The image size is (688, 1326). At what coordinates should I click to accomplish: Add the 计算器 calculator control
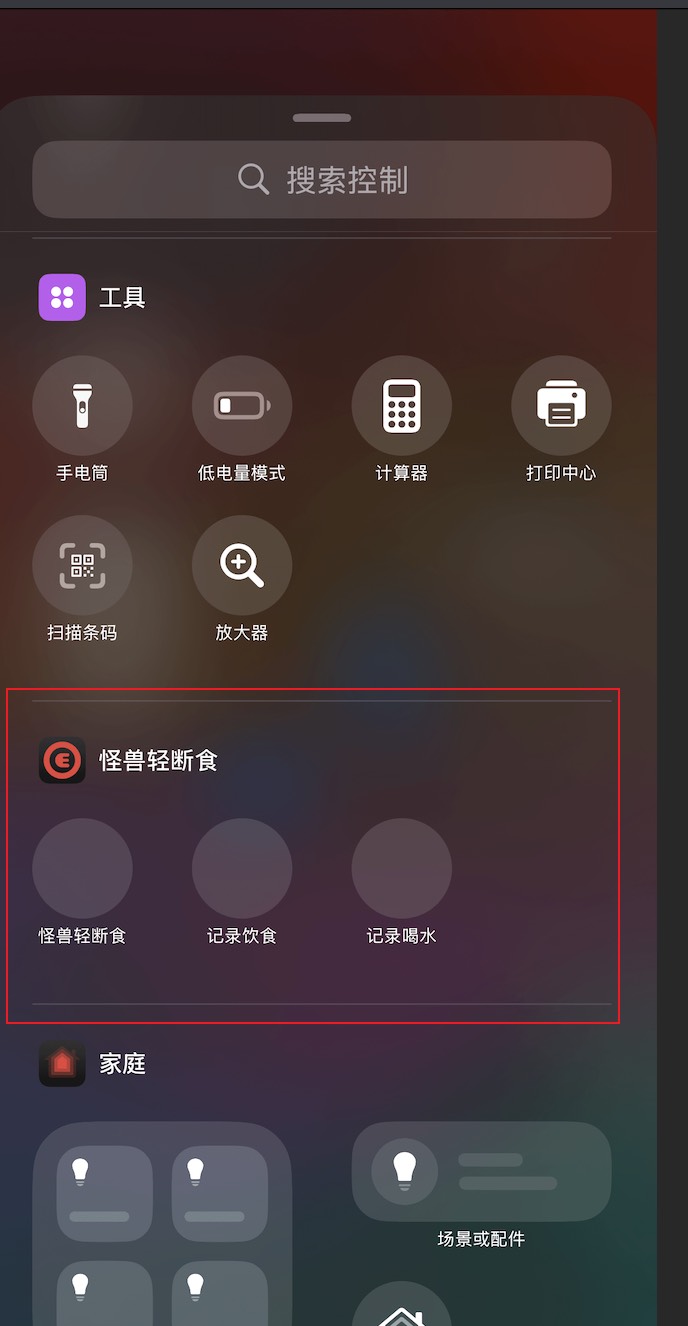[x=402, y=406]
